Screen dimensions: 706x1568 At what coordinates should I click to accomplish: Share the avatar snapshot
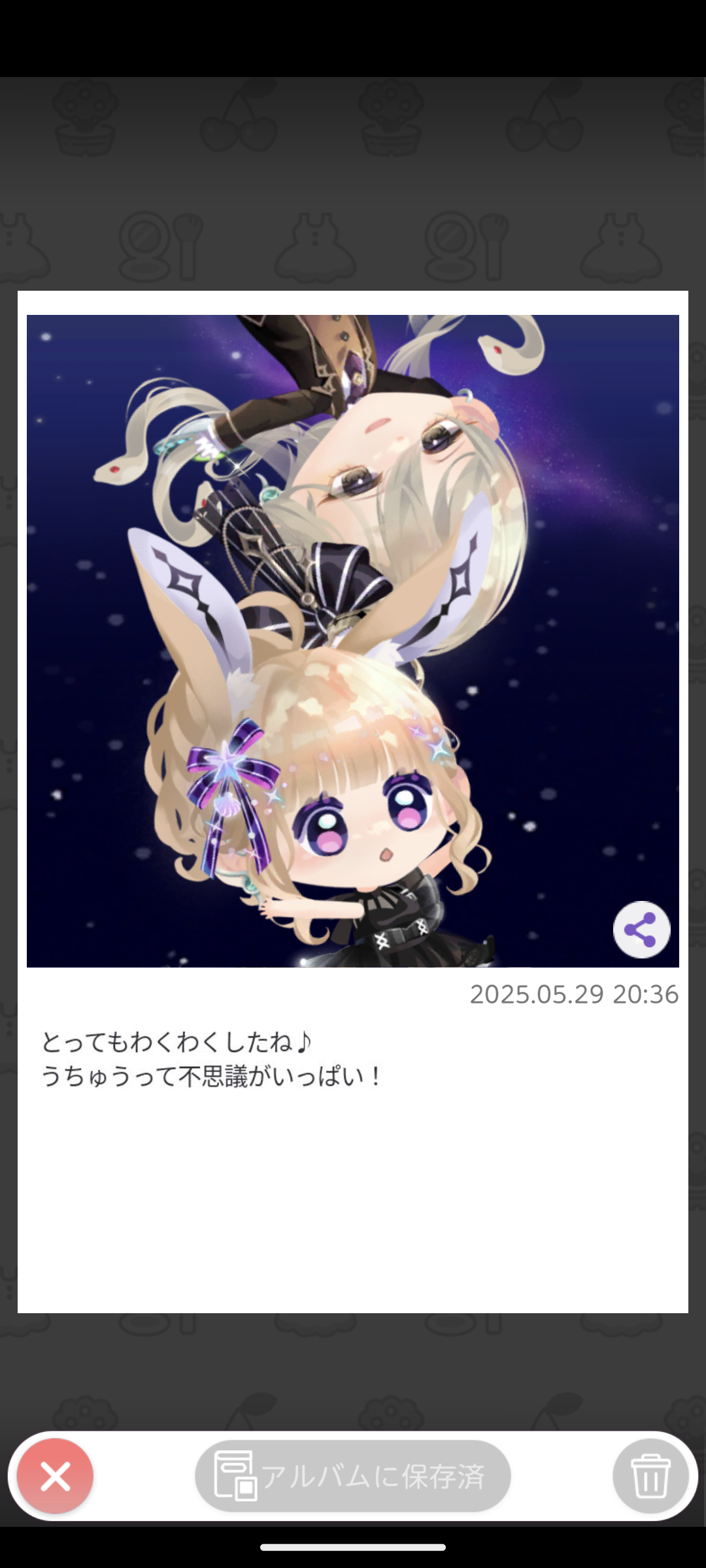pyautogui.click(x=641, y=929)
